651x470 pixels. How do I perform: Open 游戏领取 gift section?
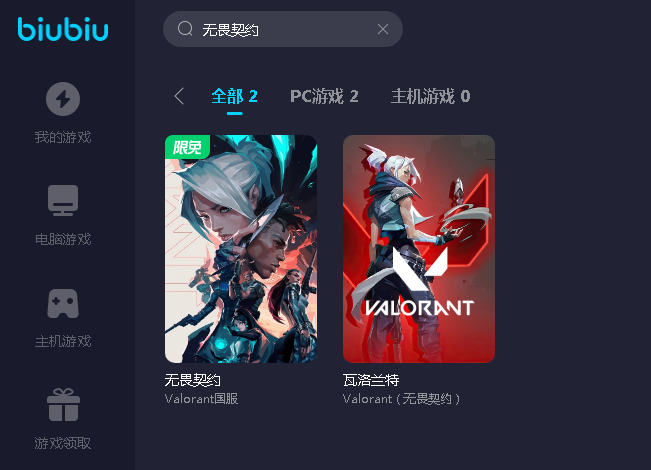[x=63, y=418]
